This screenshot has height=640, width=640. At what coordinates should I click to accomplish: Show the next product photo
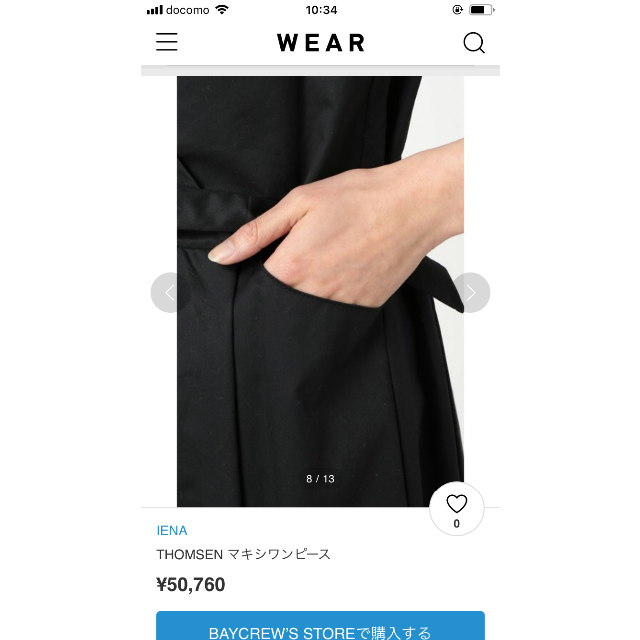[471, 293]
